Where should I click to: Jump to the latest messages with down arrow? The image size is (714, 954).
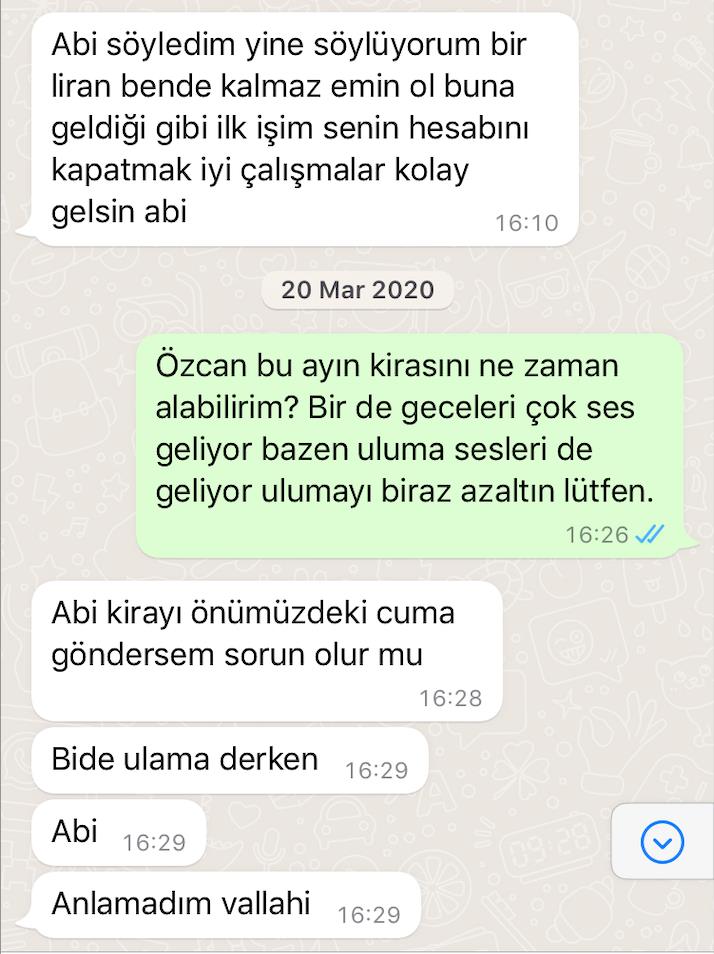tap(662, 842)
